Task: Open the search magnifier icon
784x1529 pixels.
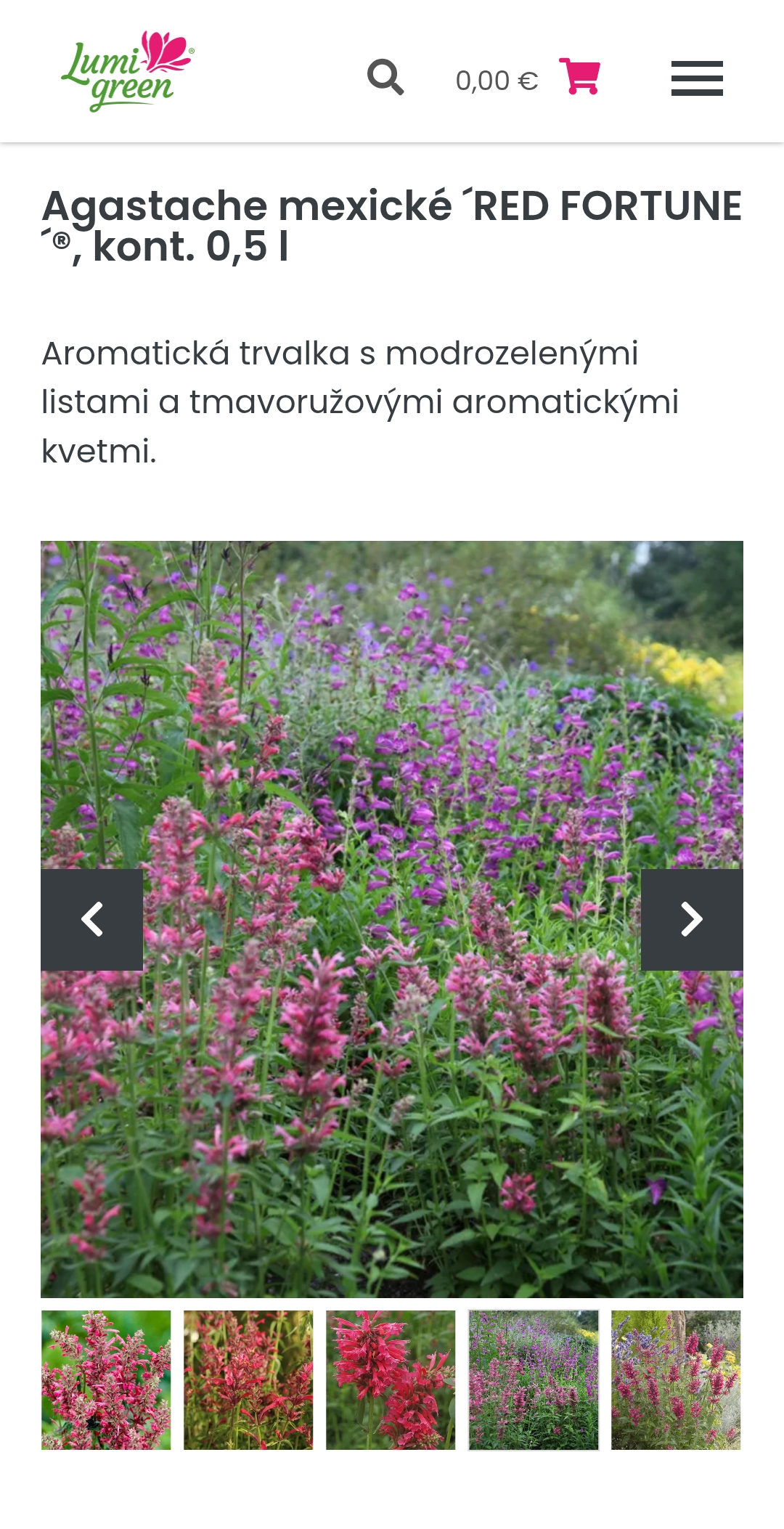Action: pyautogui.click(x=385, y=77)
